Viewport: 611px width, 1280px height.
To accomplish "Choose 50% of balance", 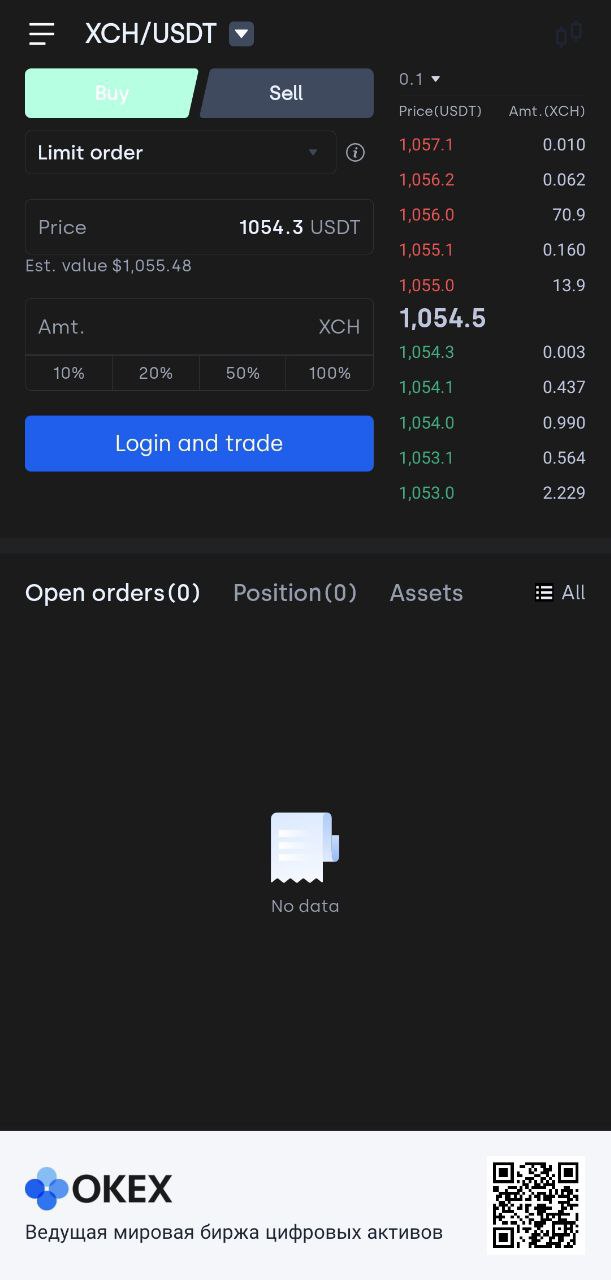I will pos(243,373).
